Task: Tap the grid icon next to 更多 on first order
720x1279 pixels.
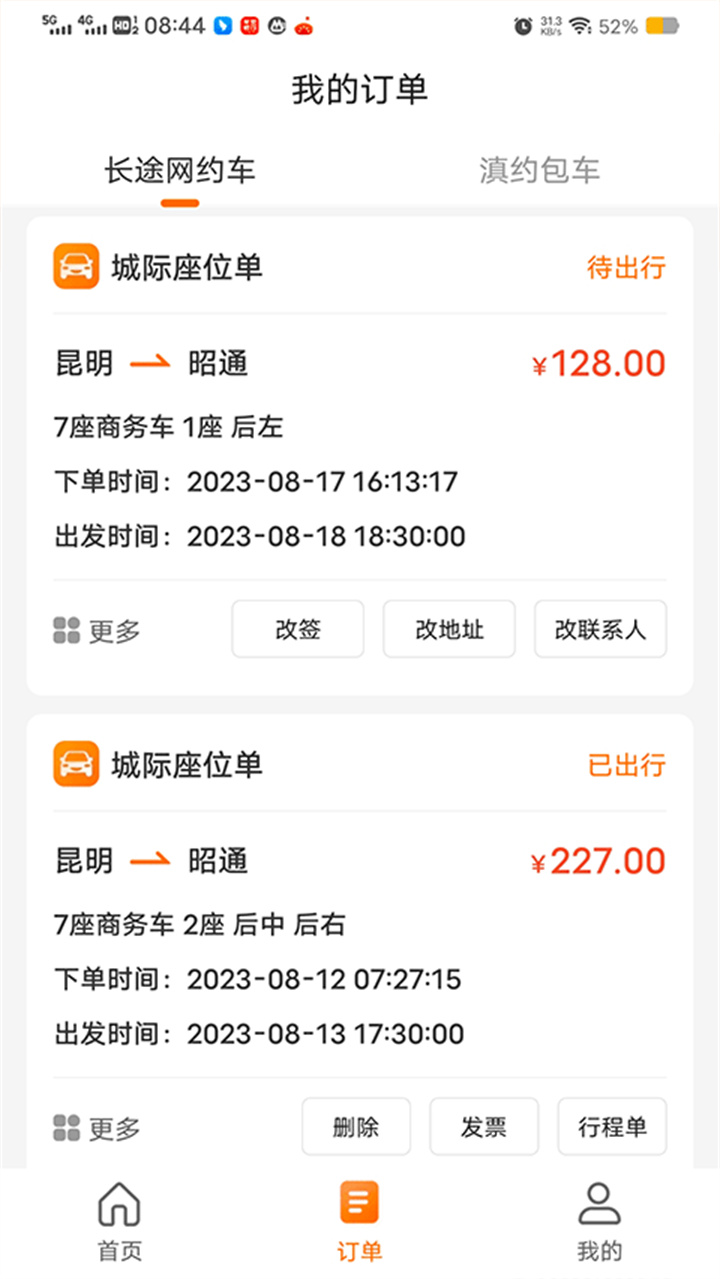Action: click(x=64, y=629)
